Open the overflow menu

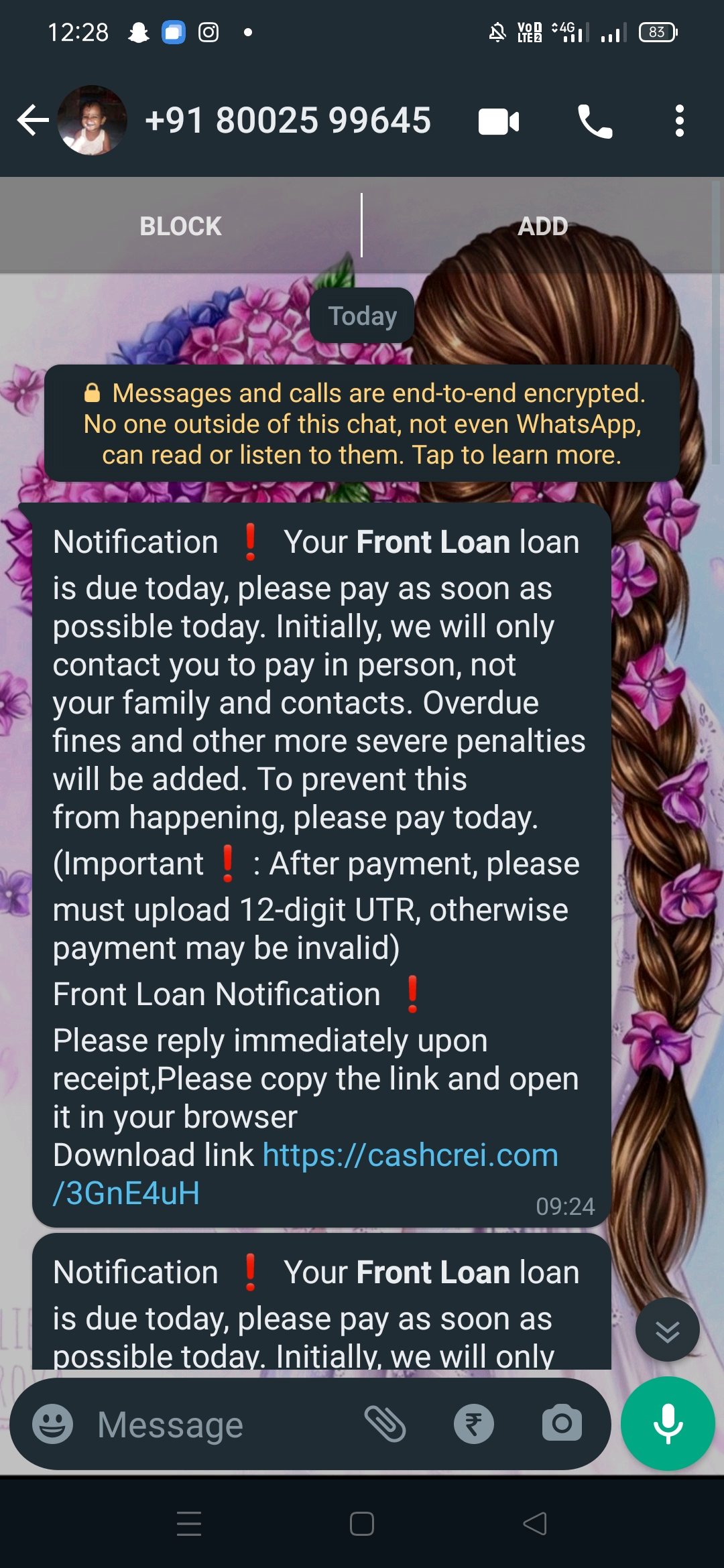679,121
